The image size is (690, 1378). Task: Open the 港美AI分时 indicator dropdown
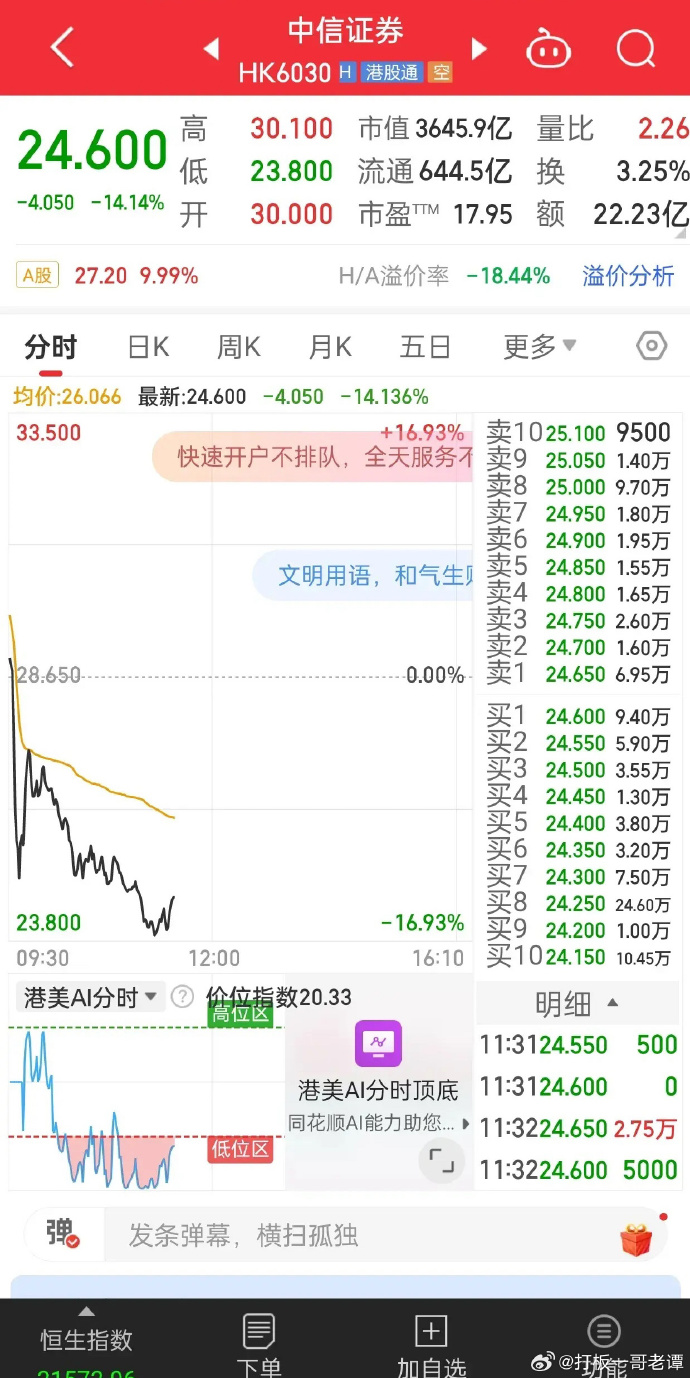[91, 997]
